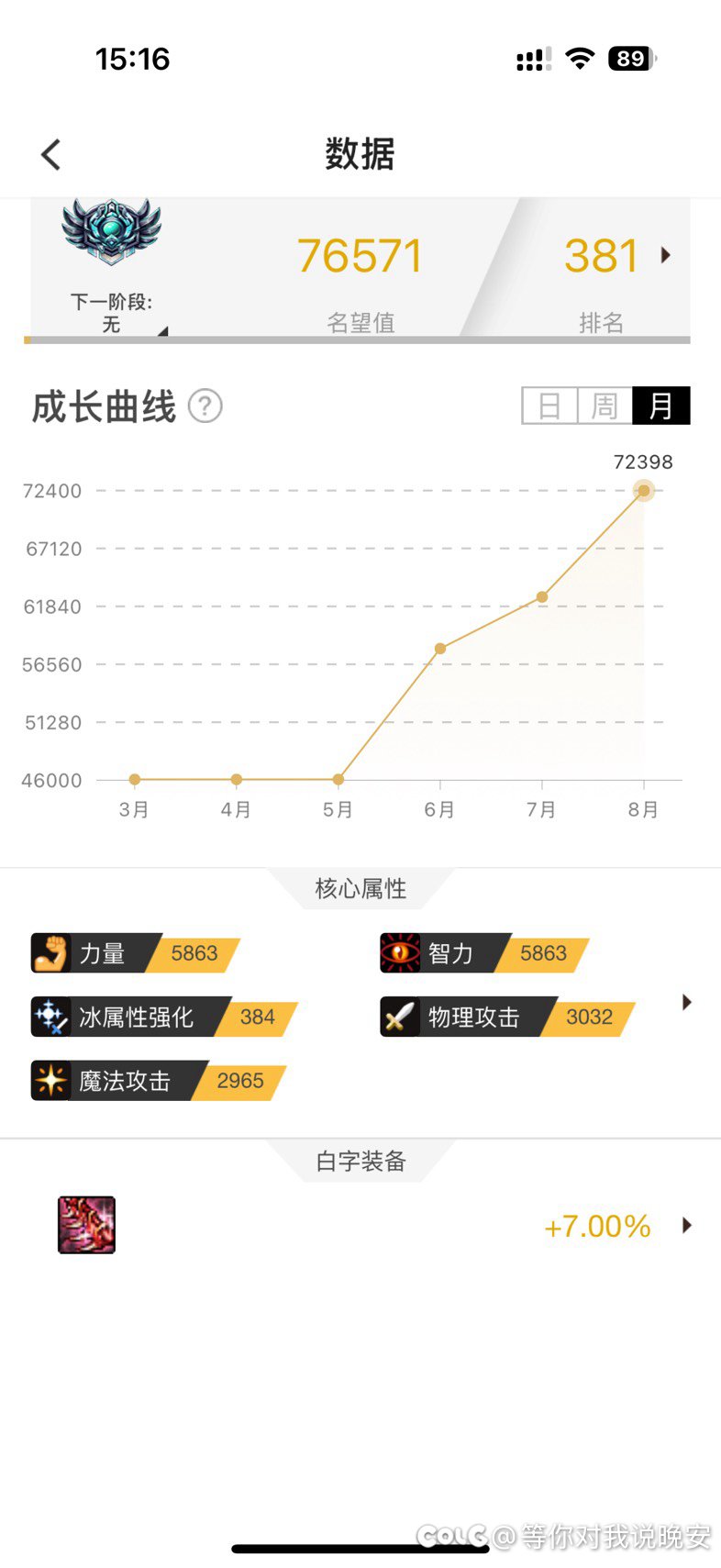The image size is (721, 1568).
Task: Select the 6月 point on the chart
Action: (440, 649)
